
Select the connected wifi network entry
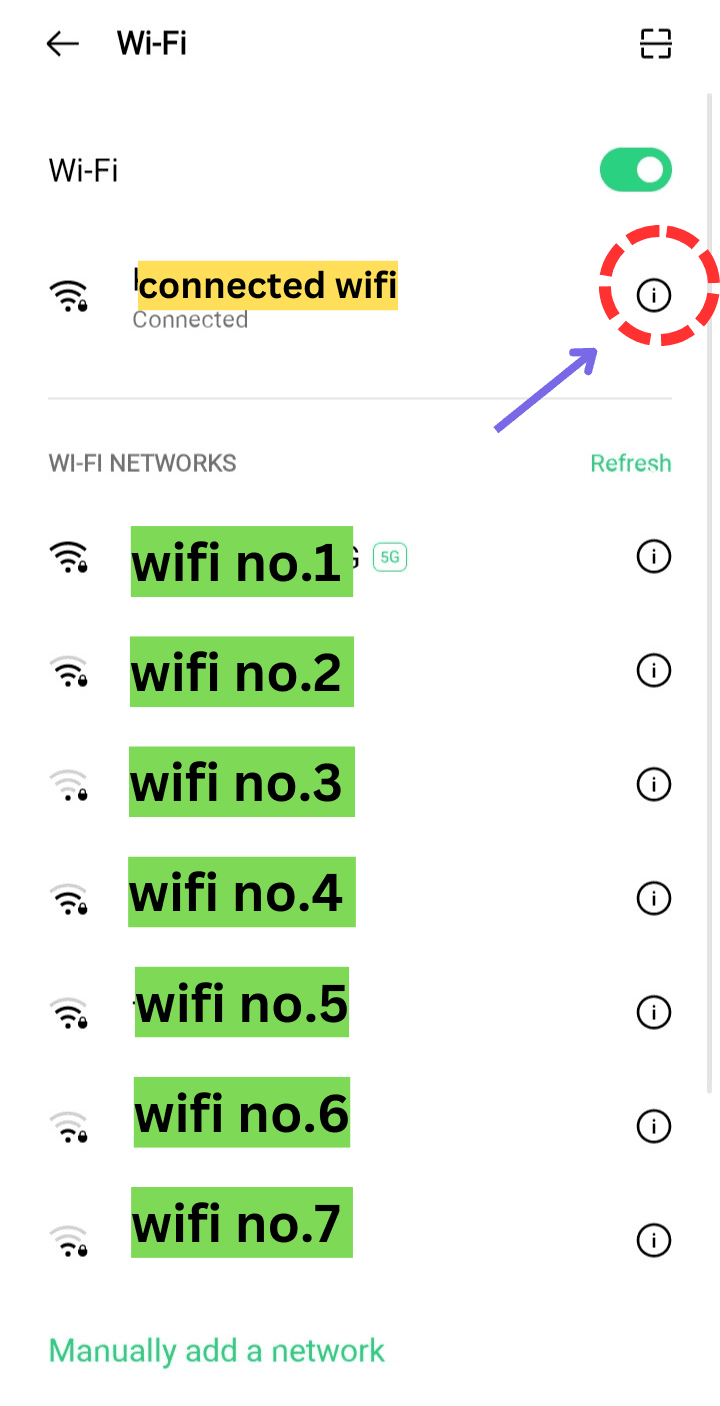click(x=267, y=285)
